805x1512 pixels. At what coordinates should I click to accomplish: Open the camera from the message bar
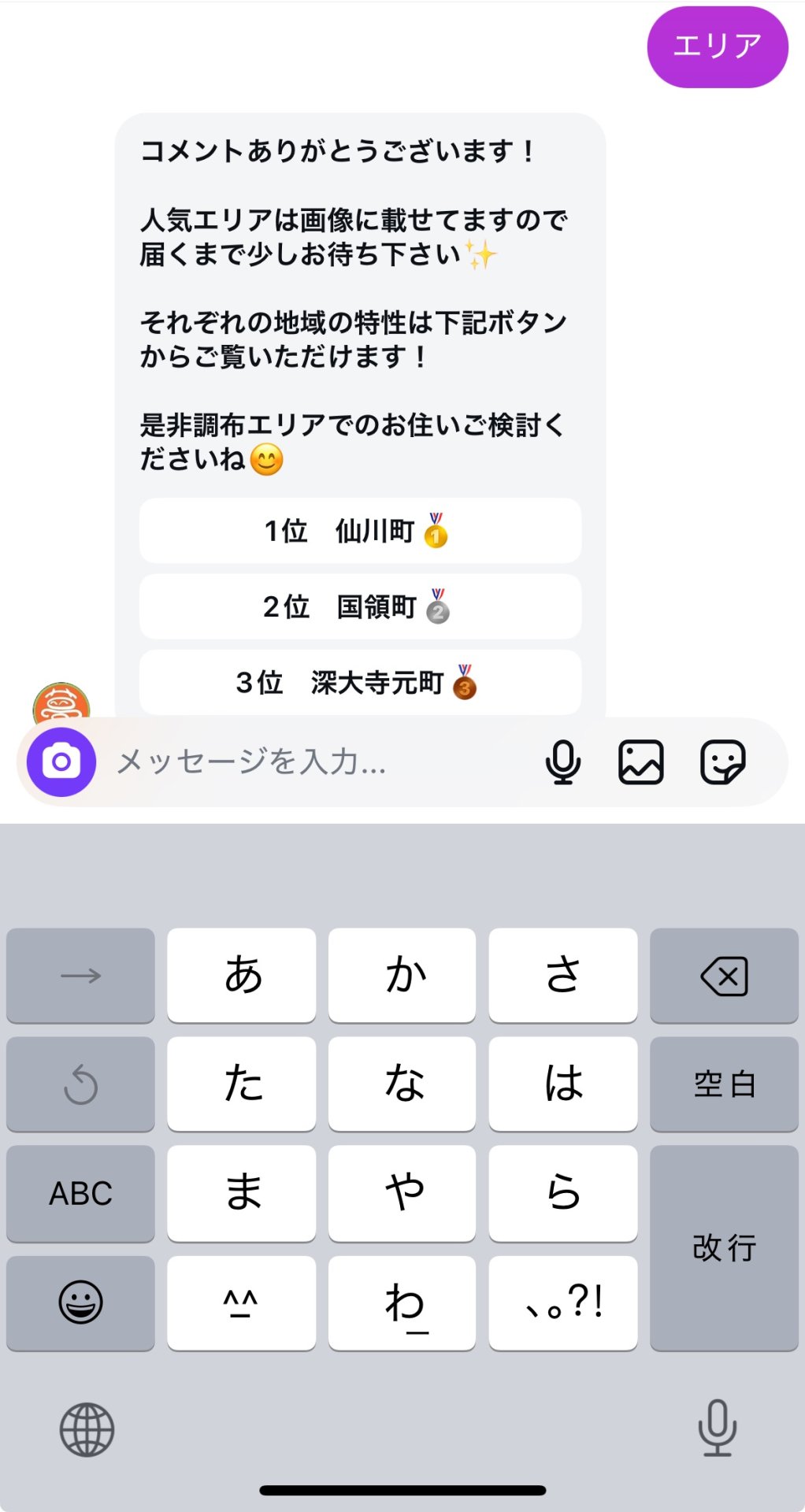61,762
